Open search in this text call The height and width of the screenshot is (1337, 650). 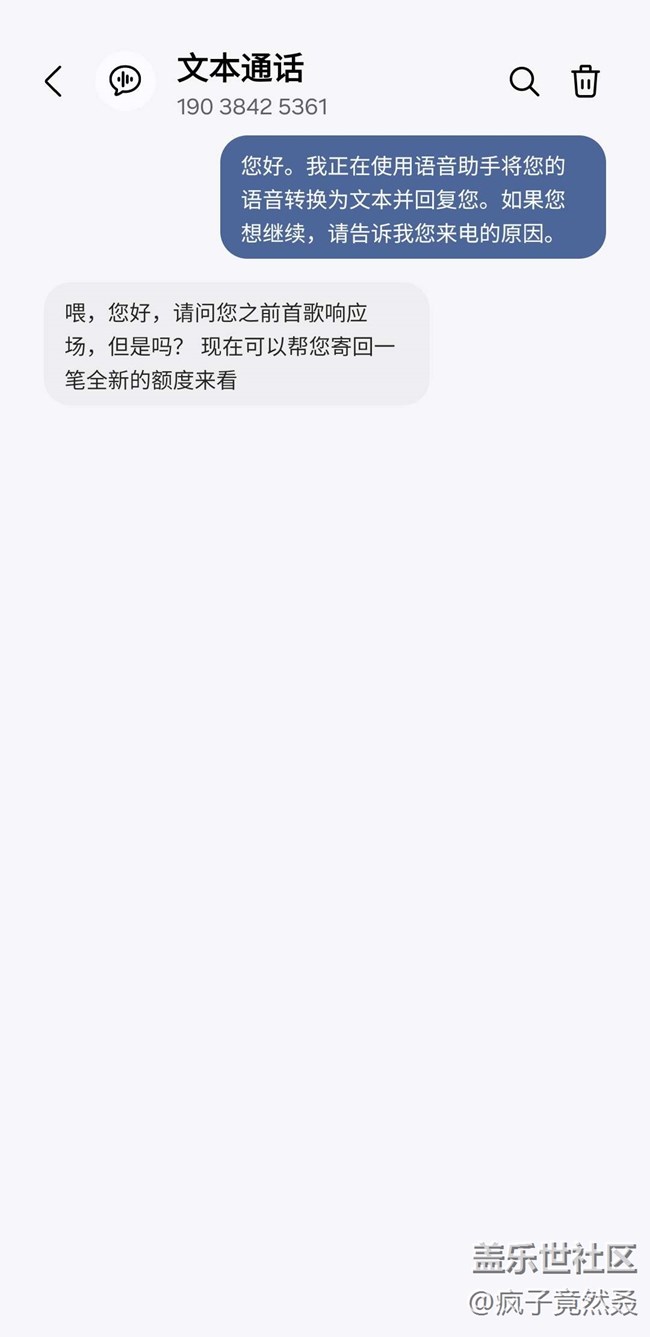pyautogui.click(x=524, y=82)
